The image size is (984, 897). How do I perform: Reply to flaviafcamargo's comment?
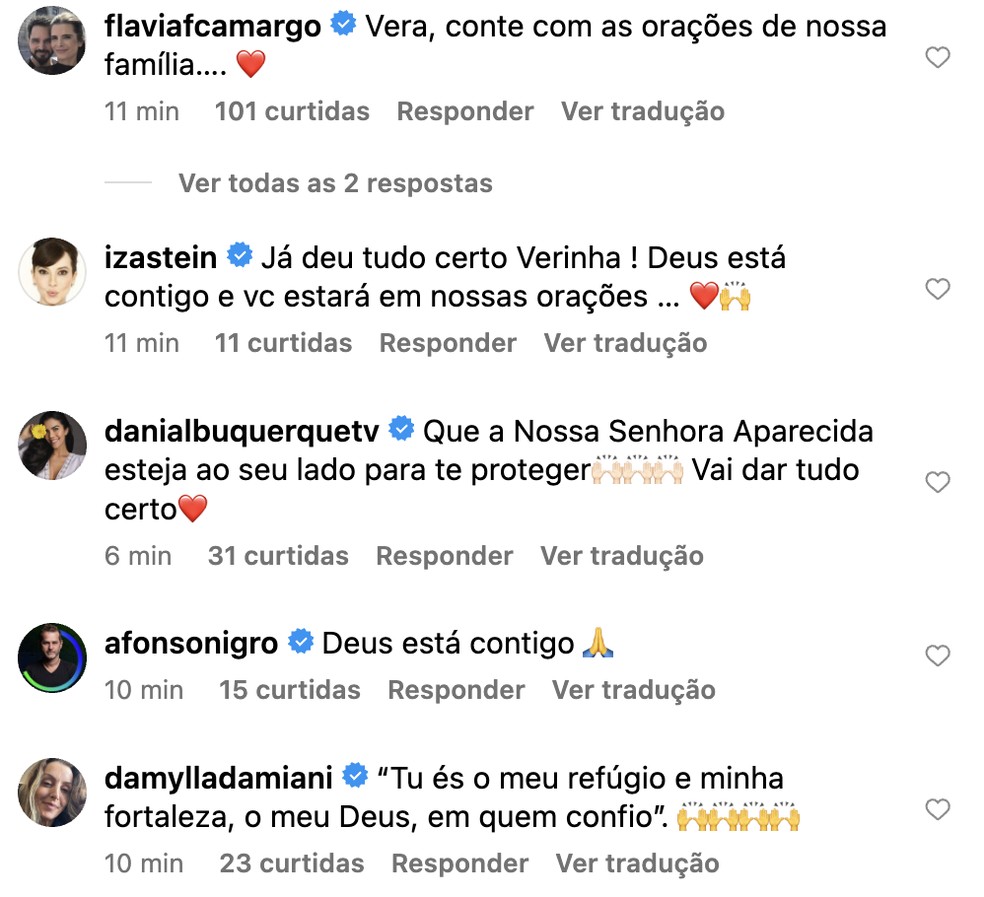click(x=465, y=111)
